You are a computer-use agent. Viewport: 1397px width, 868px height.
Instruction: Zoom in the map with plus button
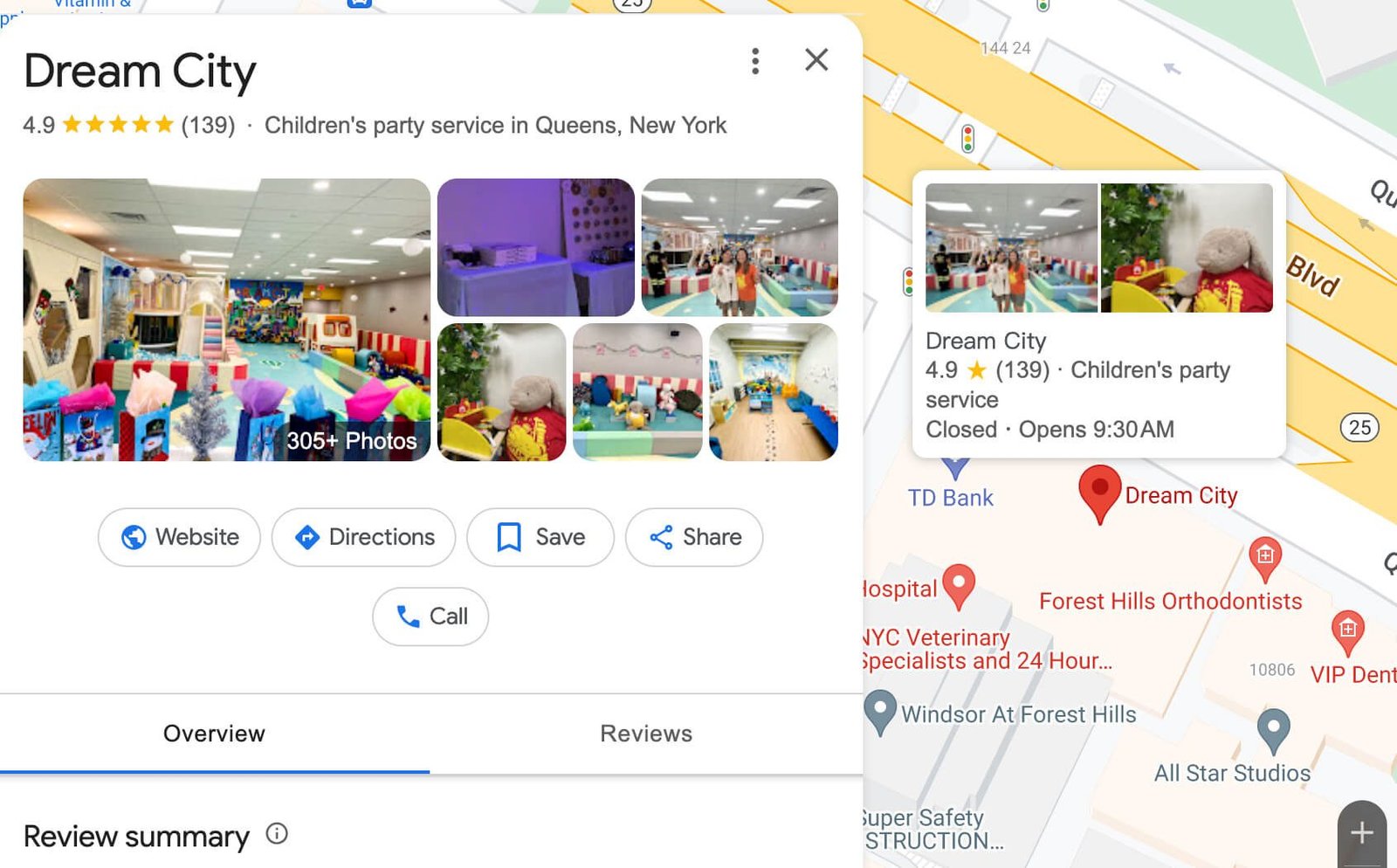(x=1362, y=833)
